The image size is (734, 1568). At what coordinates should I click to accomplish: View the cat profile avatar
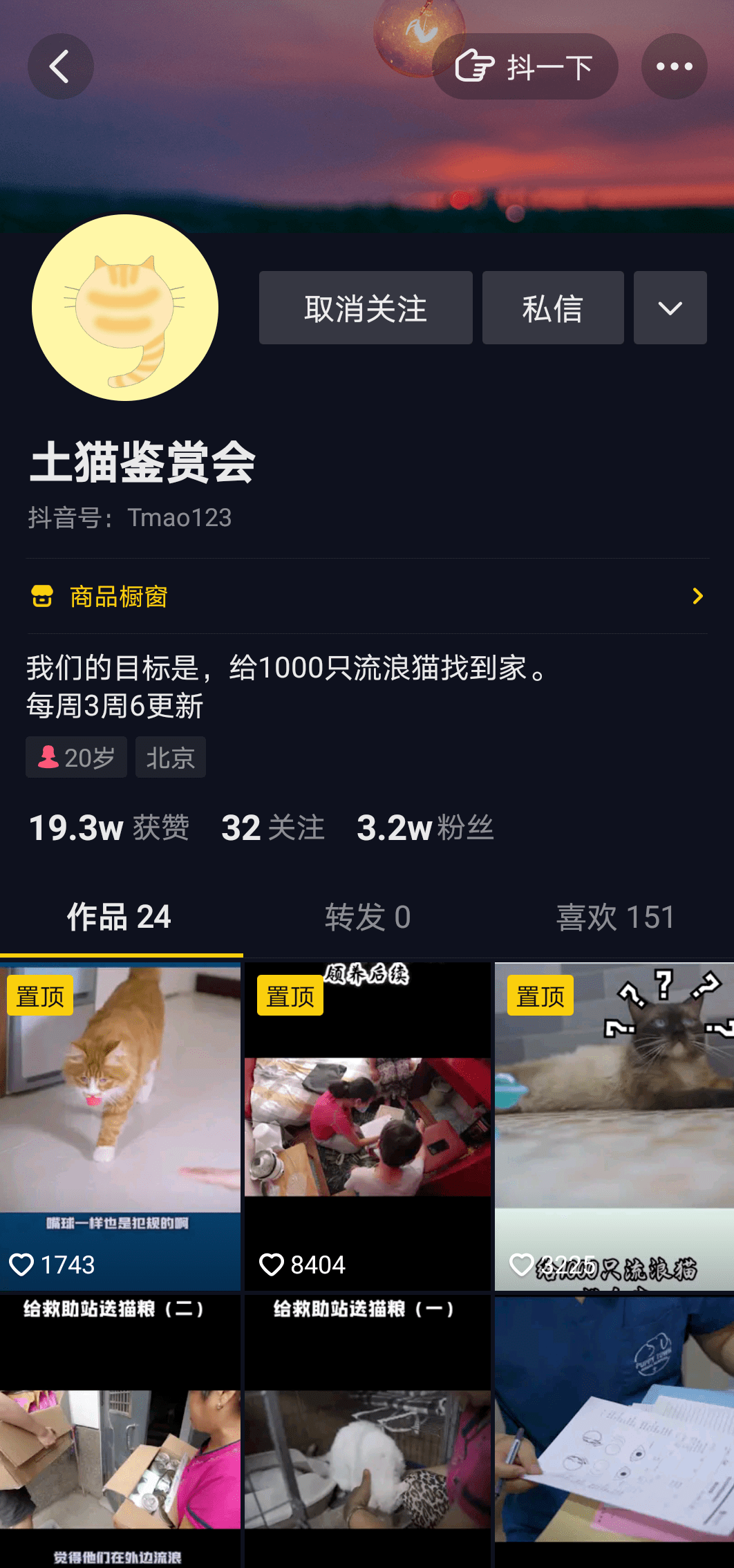tap(125, 308)
